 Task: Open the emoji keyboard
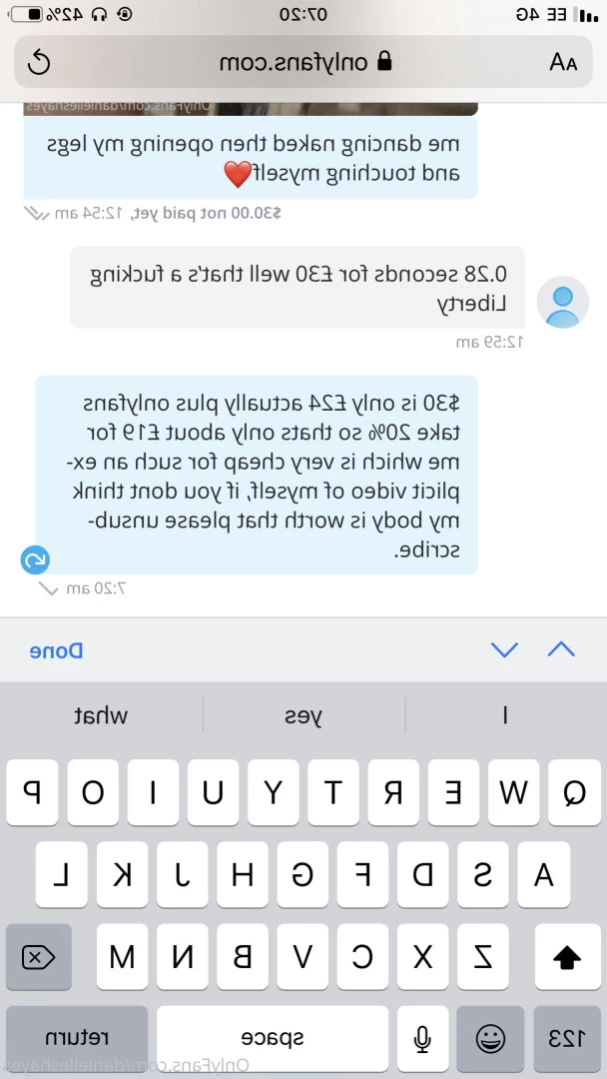490,1039
